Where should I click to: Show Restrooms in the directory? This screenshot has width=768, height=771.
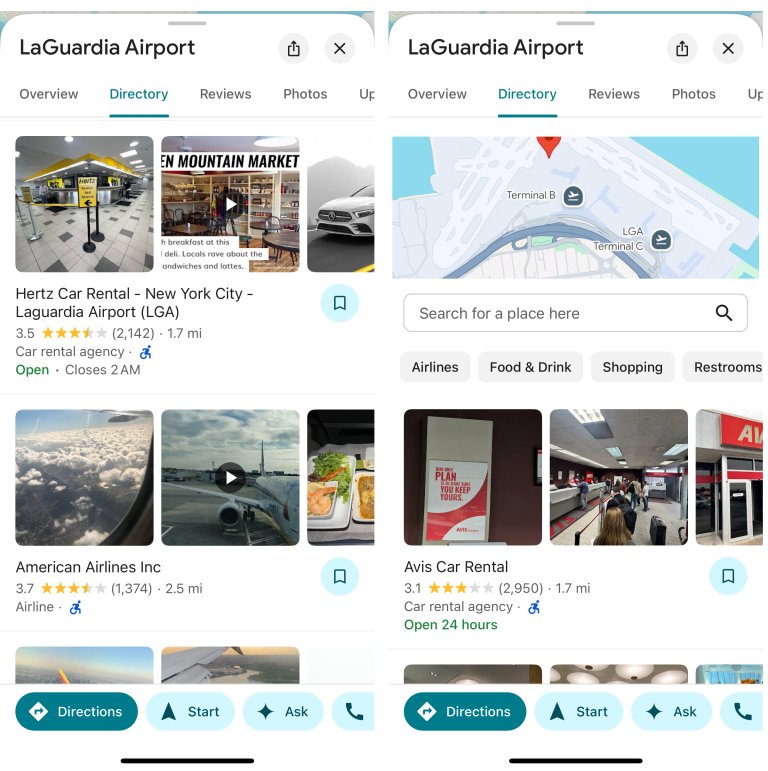click(725, 367)
